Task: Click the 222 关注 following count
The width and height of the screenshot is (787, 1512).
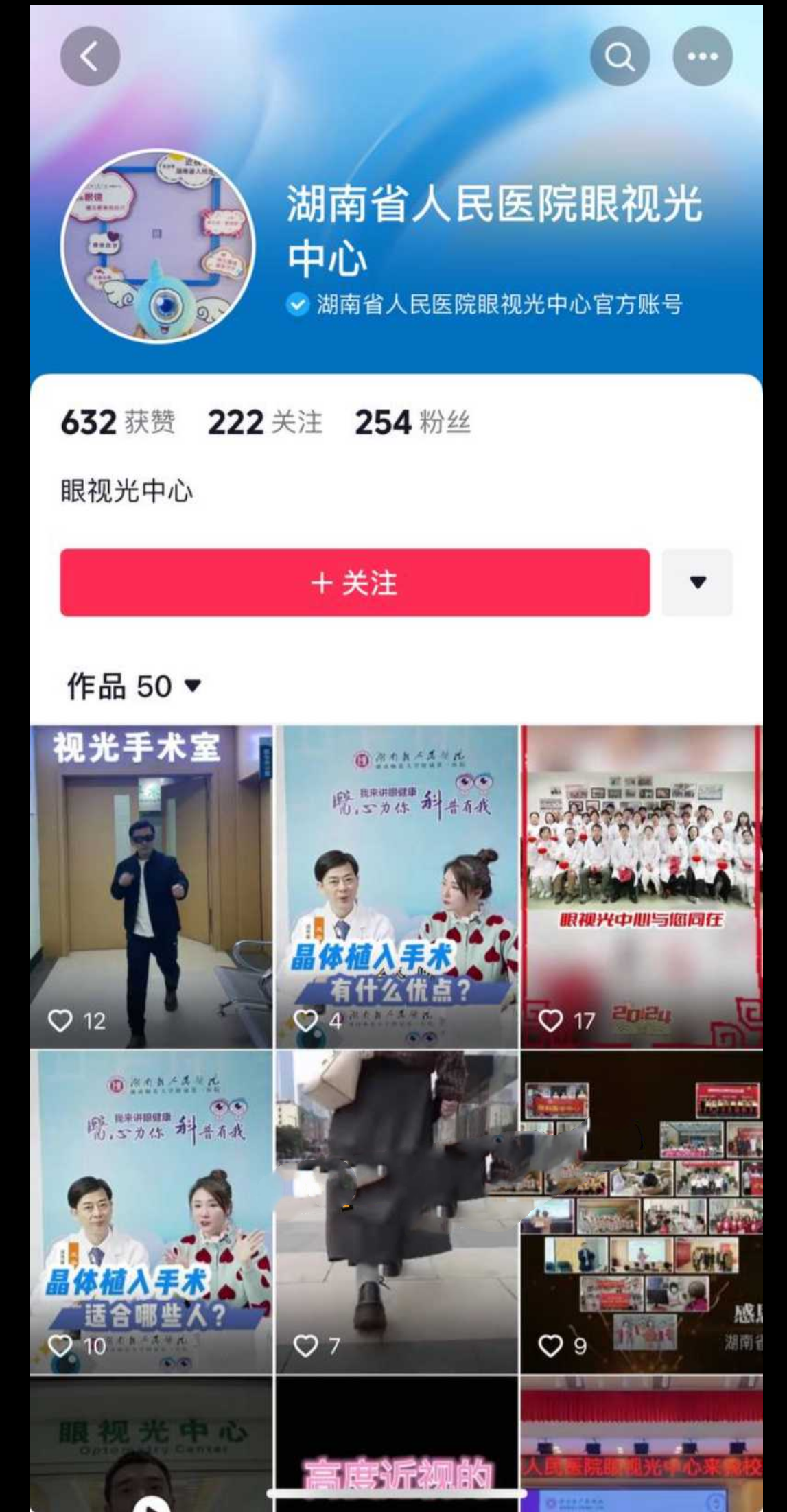Action: 263,423
